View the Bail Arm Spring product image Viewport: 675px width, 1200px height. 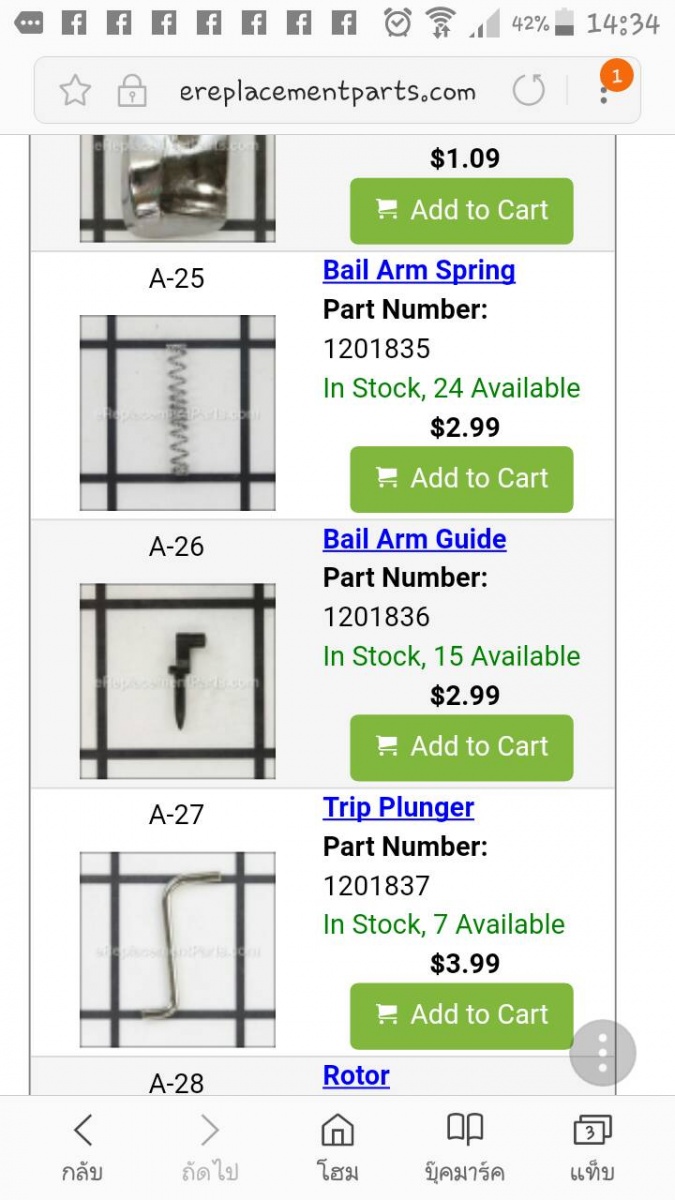click(x=178, y=412)
